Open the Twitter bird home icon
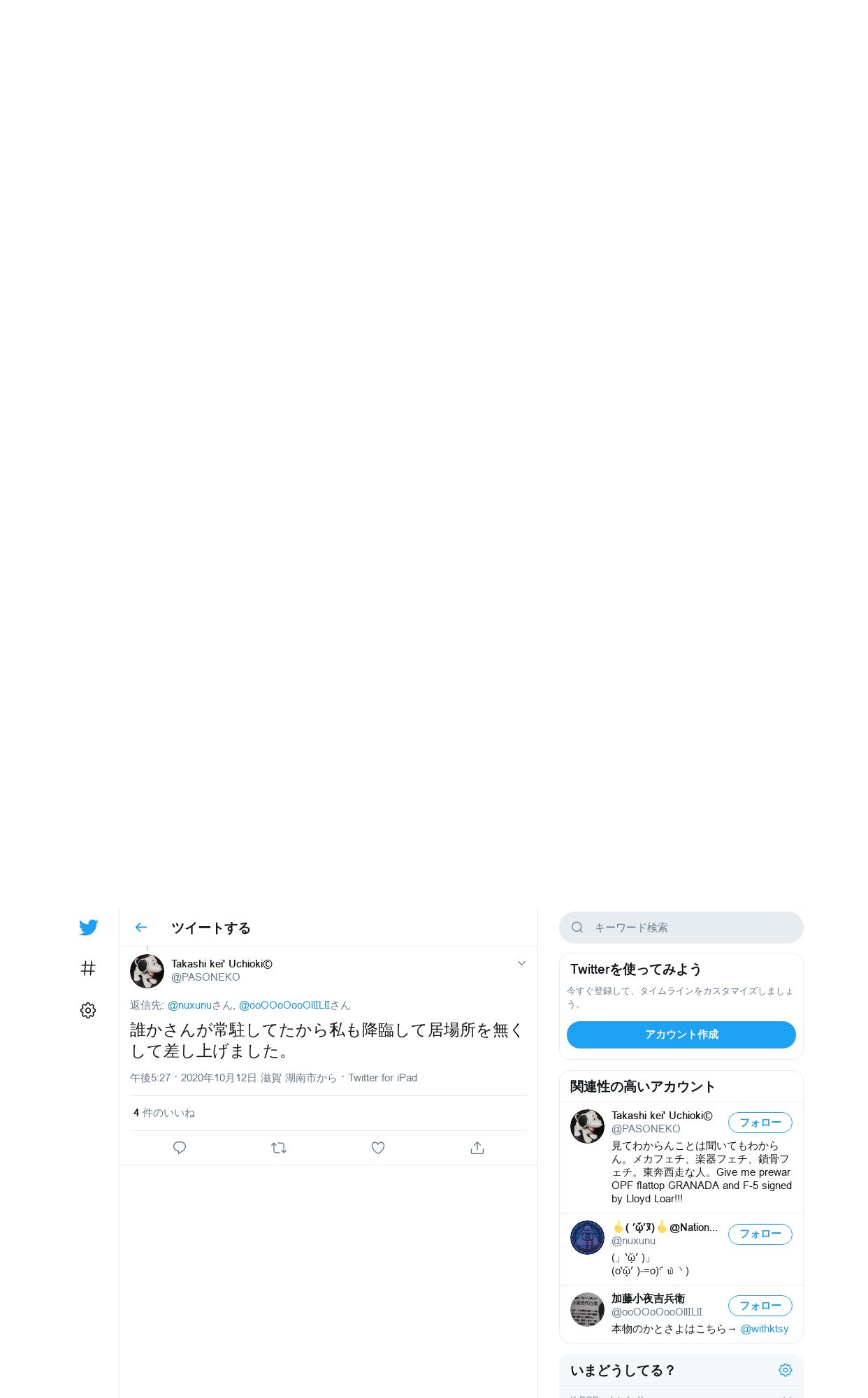The height and width of the screenshot is (1398, 868). 88,928
